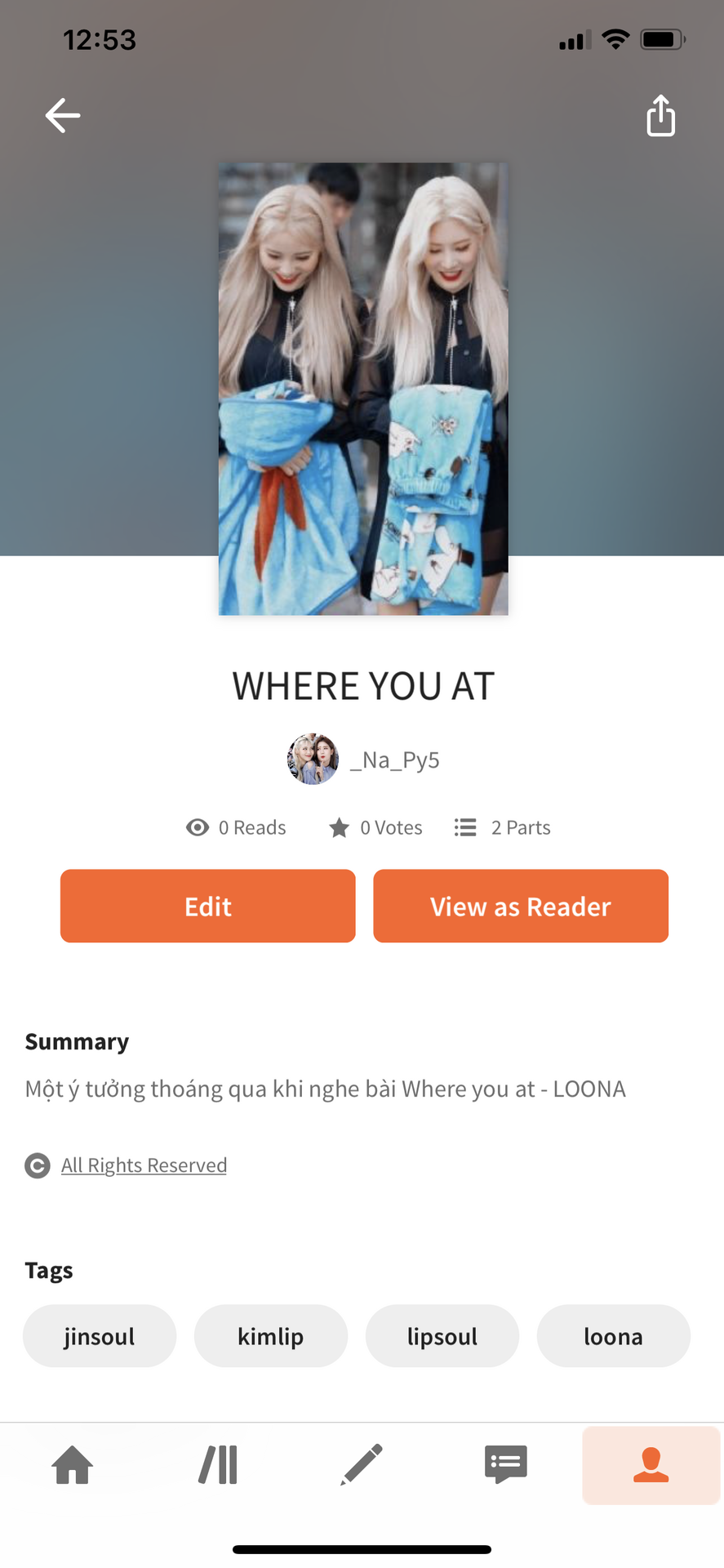Open the Write pencil tab

(362, 1464)
